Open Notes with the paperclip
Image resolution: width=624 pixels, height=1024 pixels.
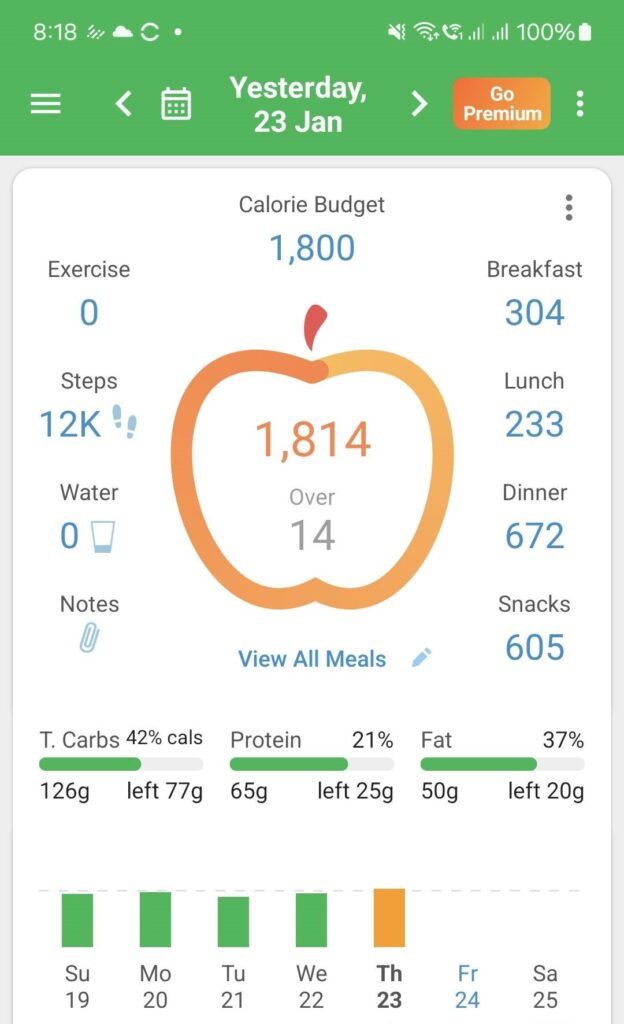click(x=89, y=622)
